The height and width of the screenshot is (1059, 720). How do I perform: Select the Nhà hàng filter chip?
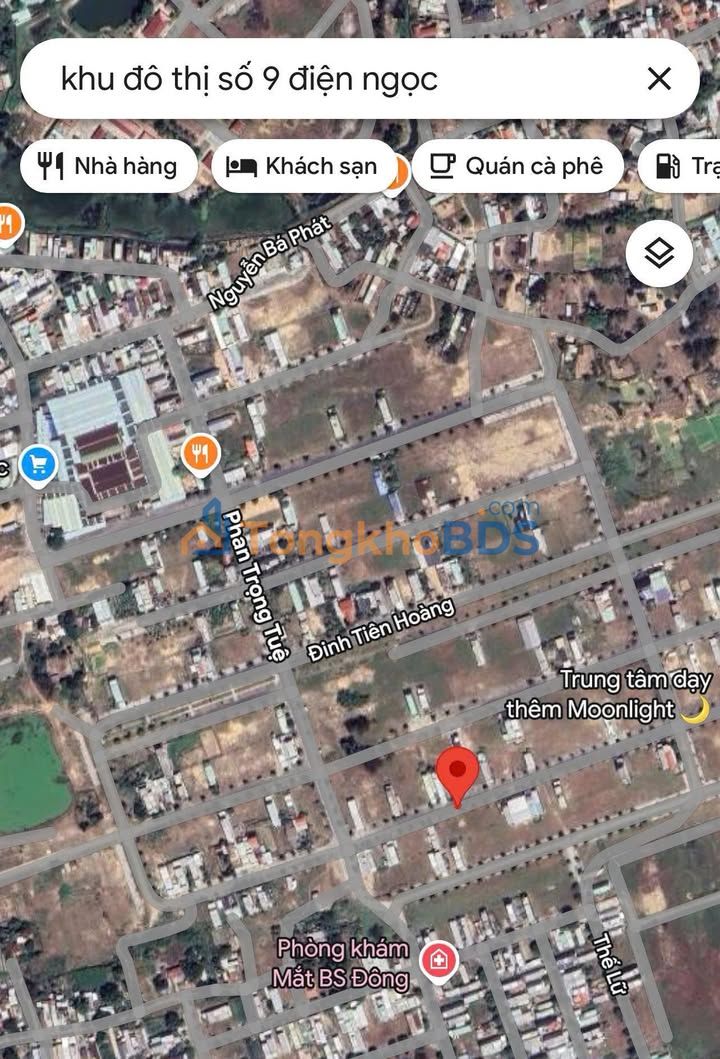(x=106, y=166)
